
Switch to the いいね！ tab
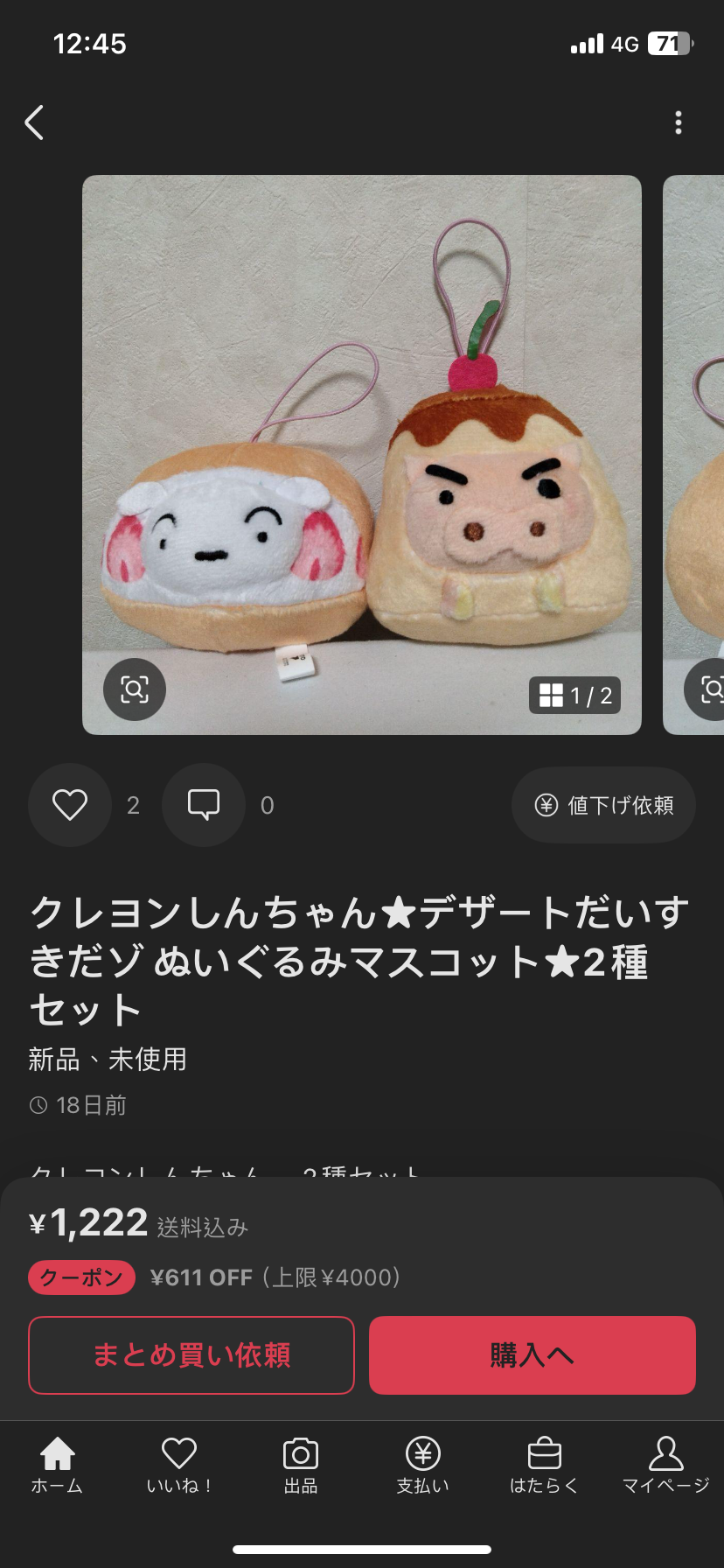pos(179,1465)
